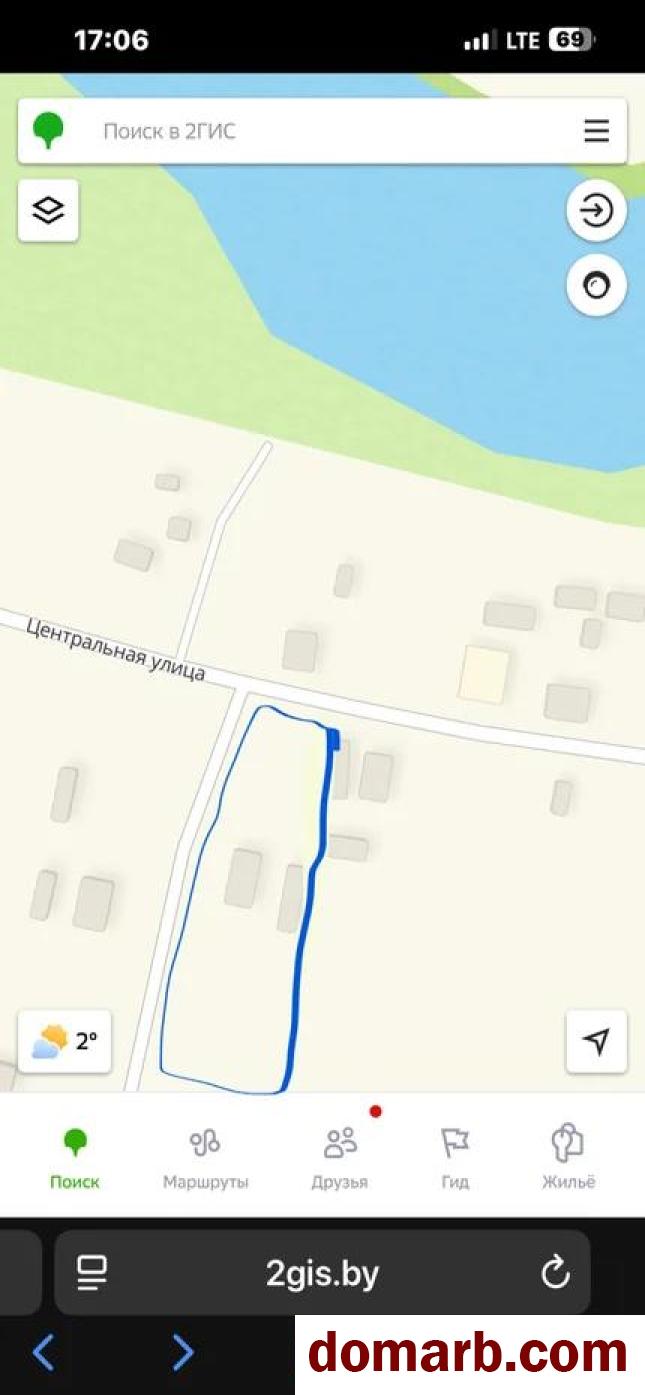Switch to the Маршруты tab
The height and width of the screenshot is (1395, 645).
coord(205,1157)
